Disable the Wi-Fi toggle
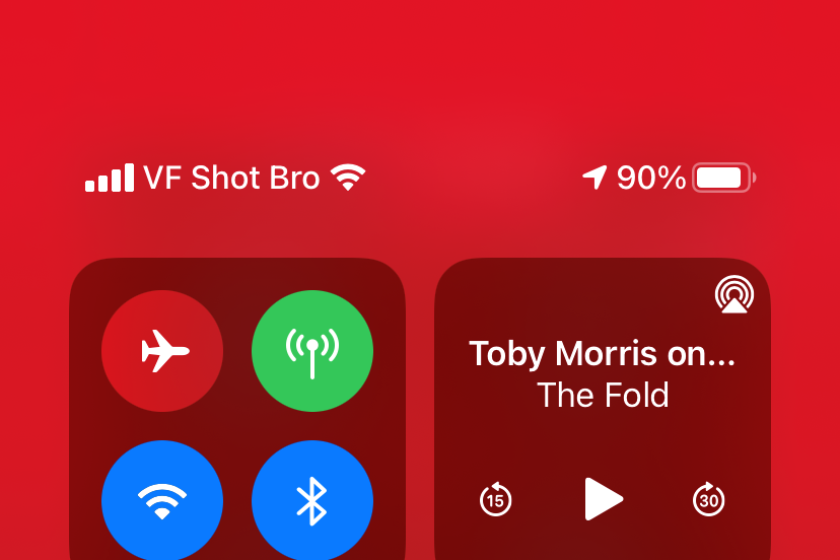This screenshot has height=560, width=840. click(x=162, y=500)
